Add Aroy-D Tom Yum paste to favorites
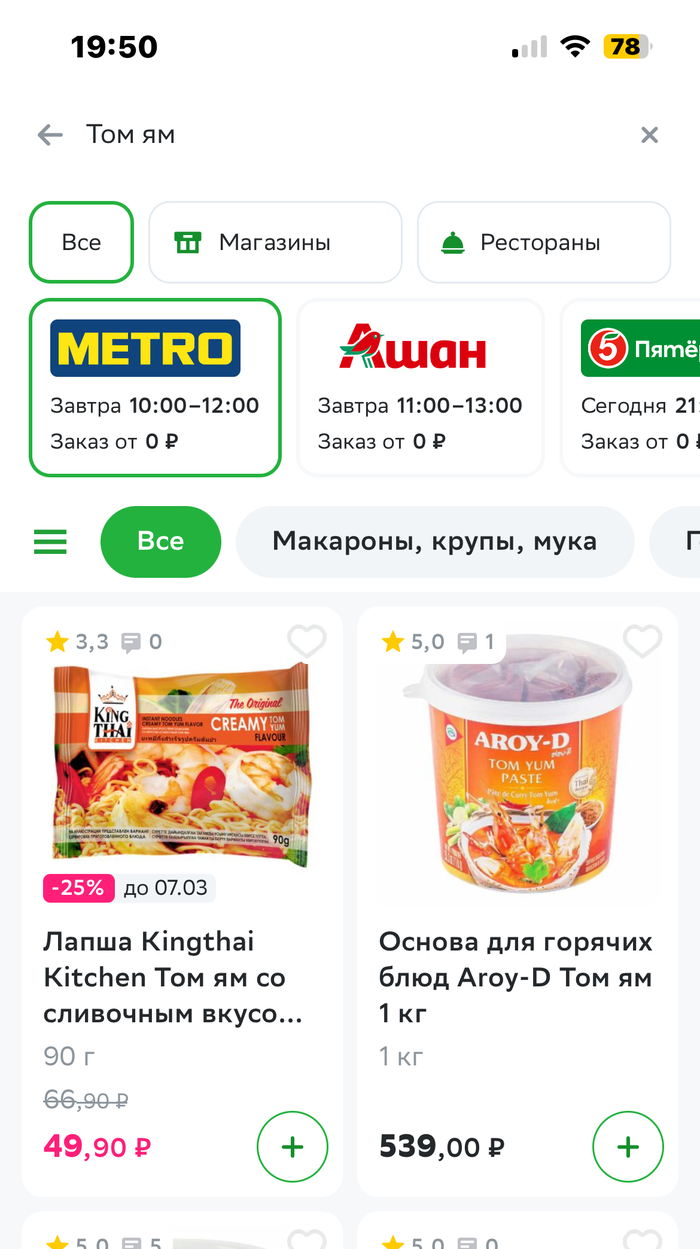 (x=642, y=641)
